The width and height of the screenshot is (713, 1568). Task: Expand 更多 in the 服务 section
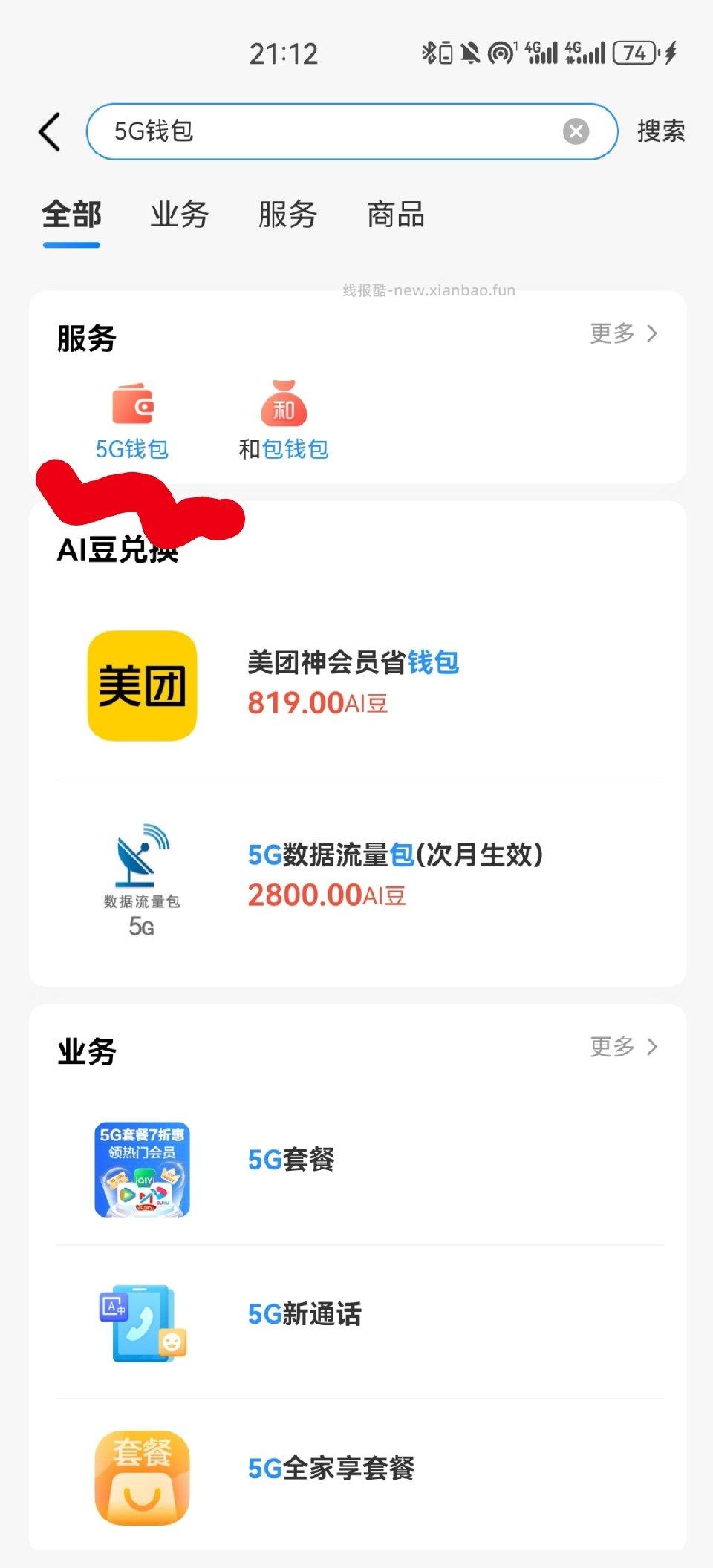(x=612, y=334)
